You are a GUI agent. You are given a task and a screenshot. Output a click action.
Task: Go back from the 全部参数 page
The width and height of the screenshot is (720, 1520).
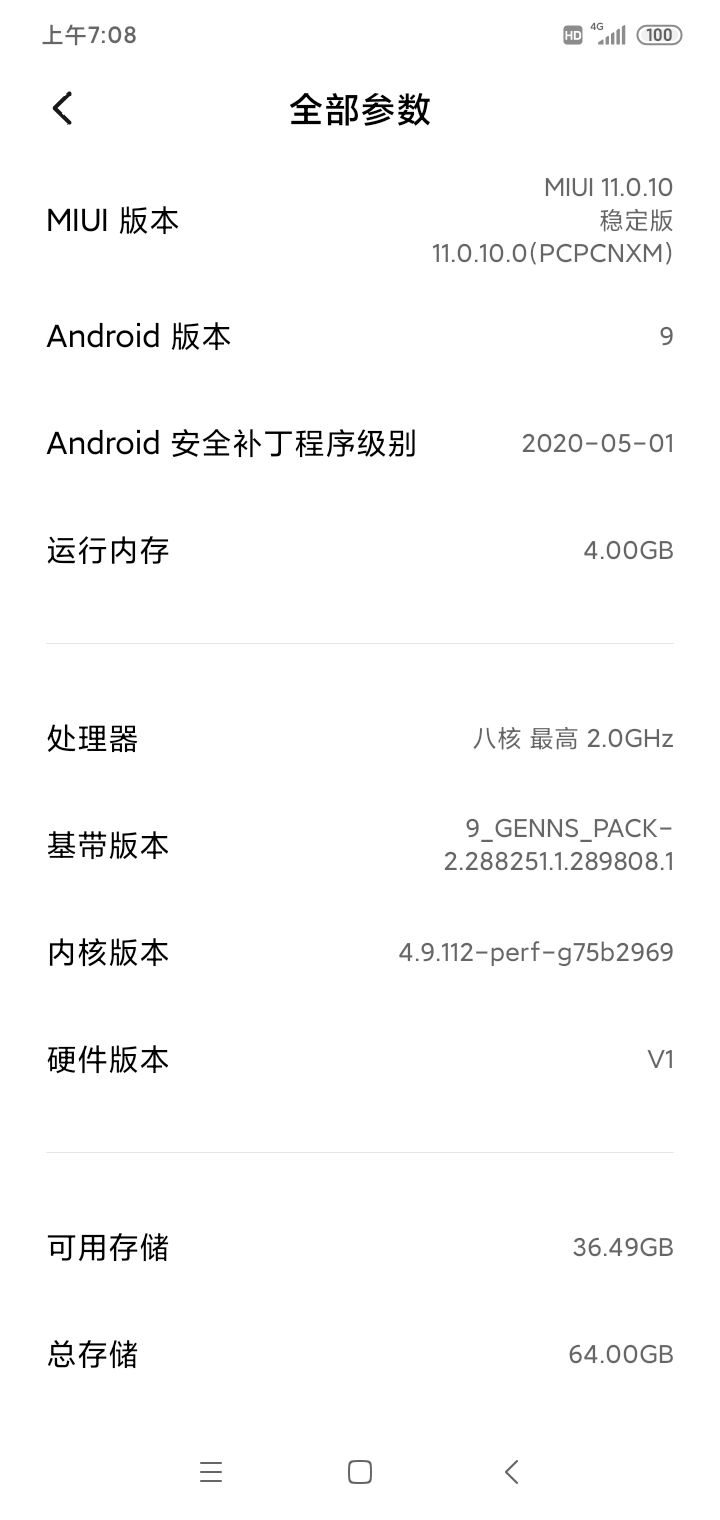(x=62, y=108)
